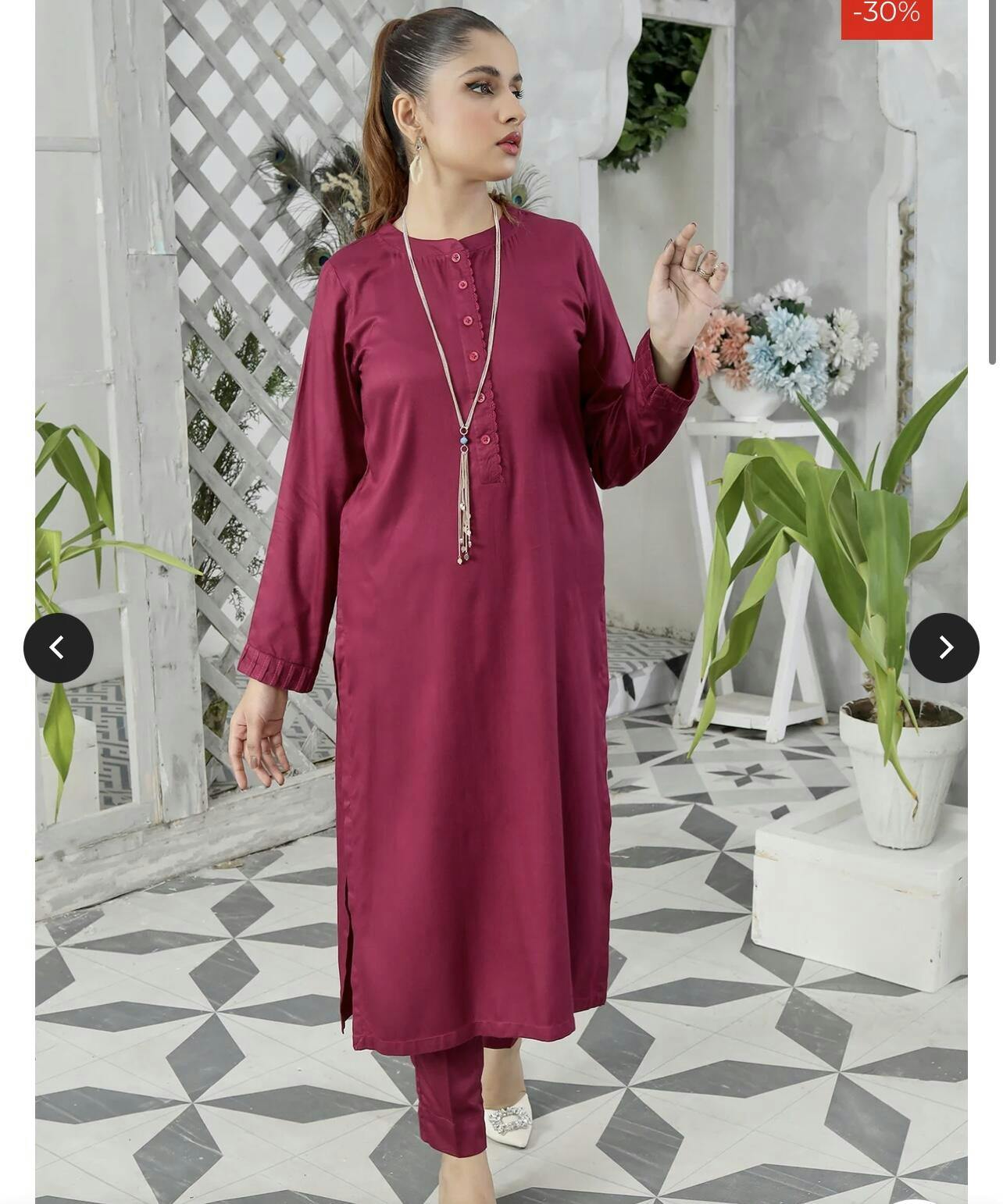Go to the previous product image
The height and width of the screenshot is (1204, 1003).
tap(59, 648)
